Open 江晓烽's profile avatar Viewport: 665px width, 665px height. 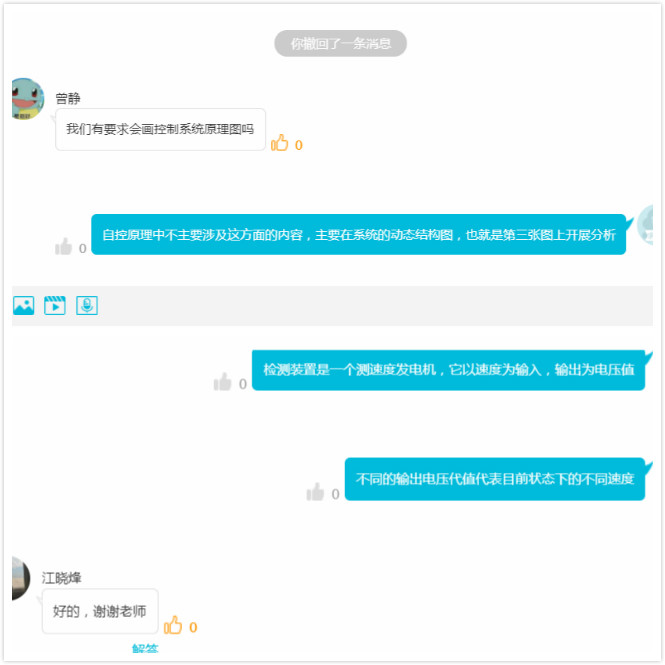(x=20, y=579)
